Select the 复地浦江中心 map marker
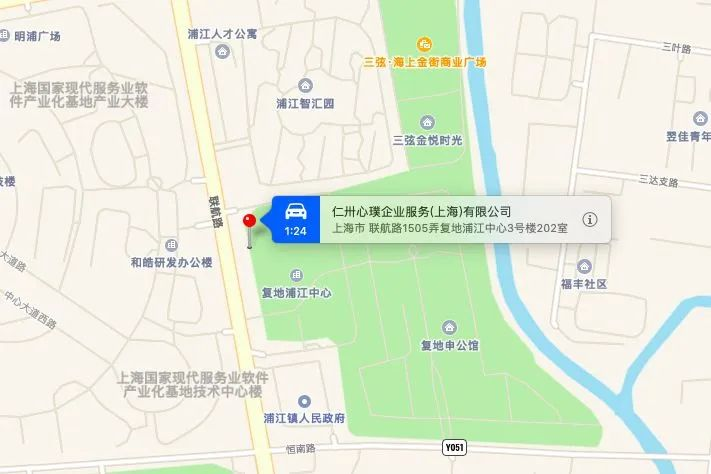 coord(296,275)
